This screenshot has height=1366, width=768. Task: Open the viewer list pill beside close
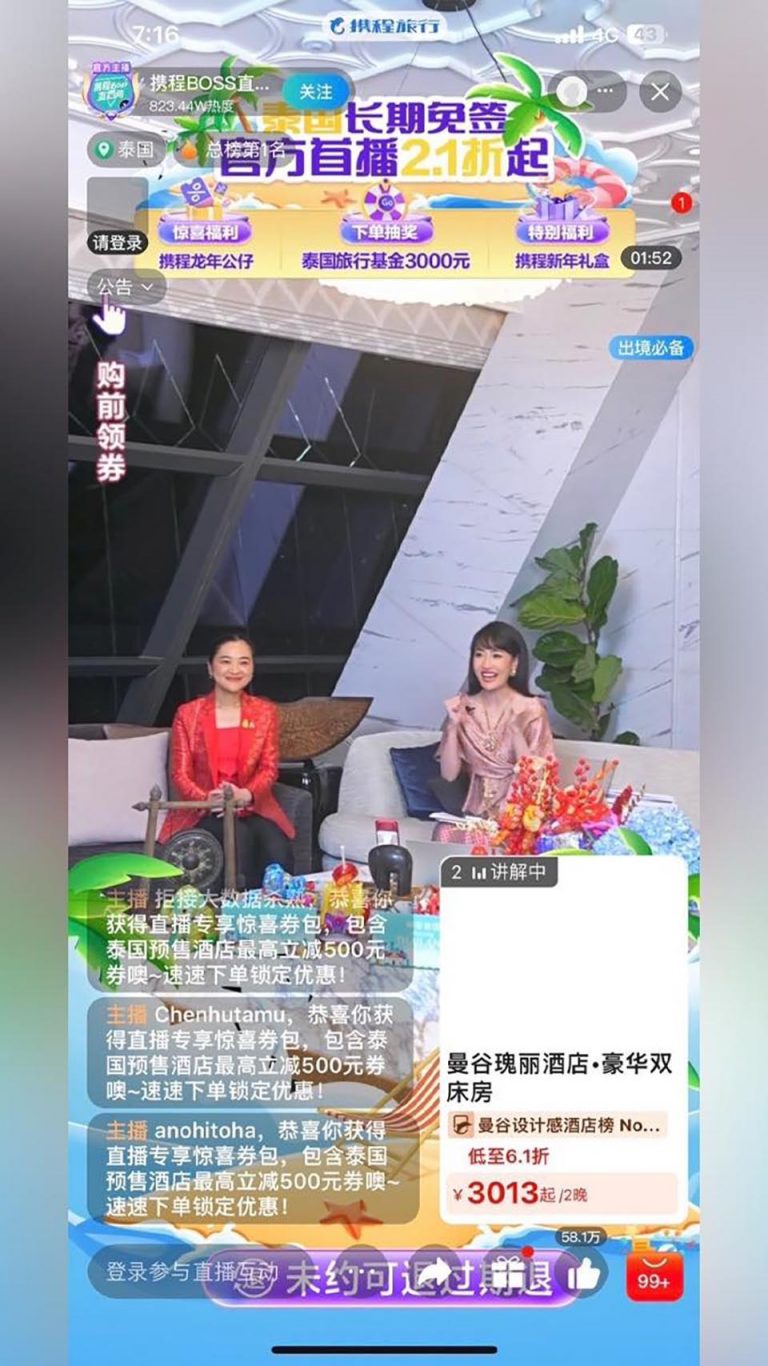(586, 93)
